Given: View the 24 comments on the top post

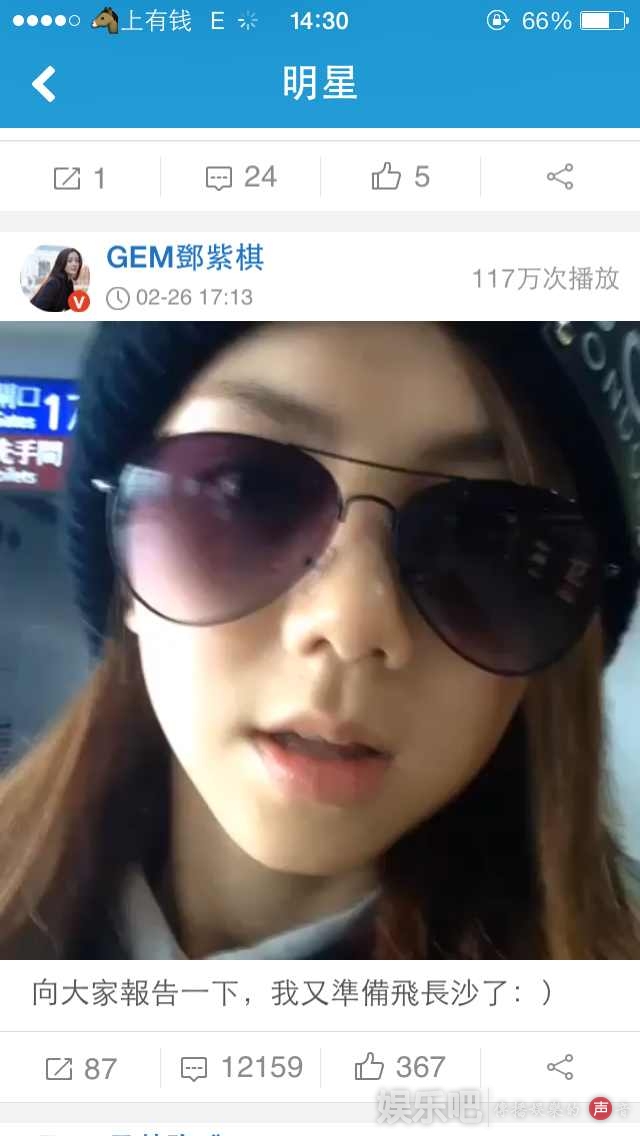Looking at the screenshot, I should pos(240,178).
